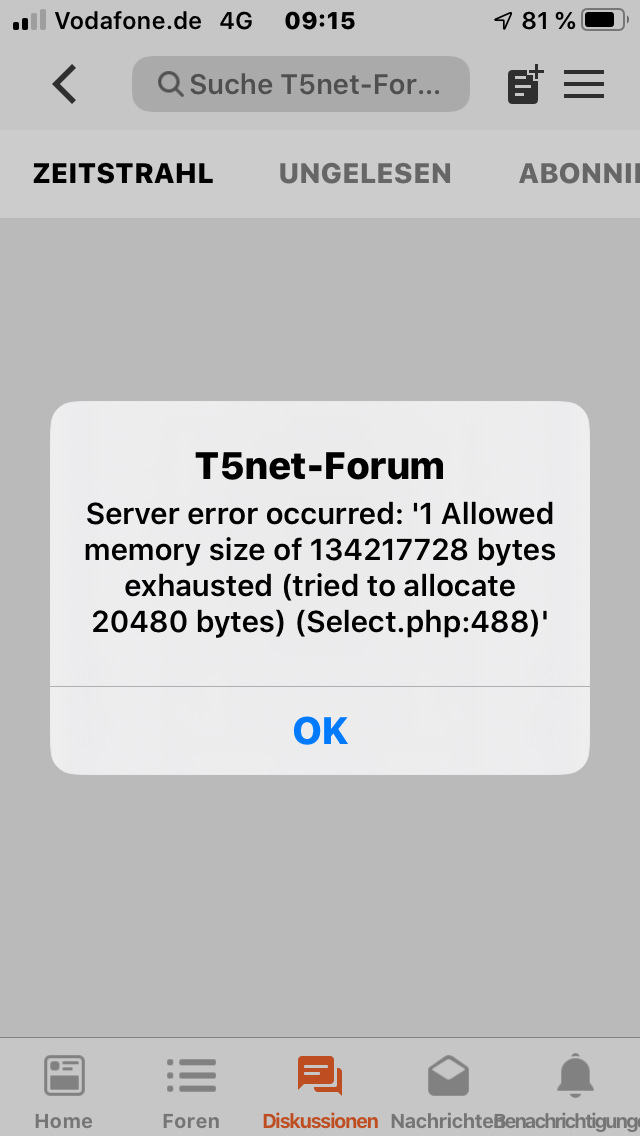Viewport: 640px width, 1136px height.
Task: Open the Foren tab
Action: [191, 1090]
